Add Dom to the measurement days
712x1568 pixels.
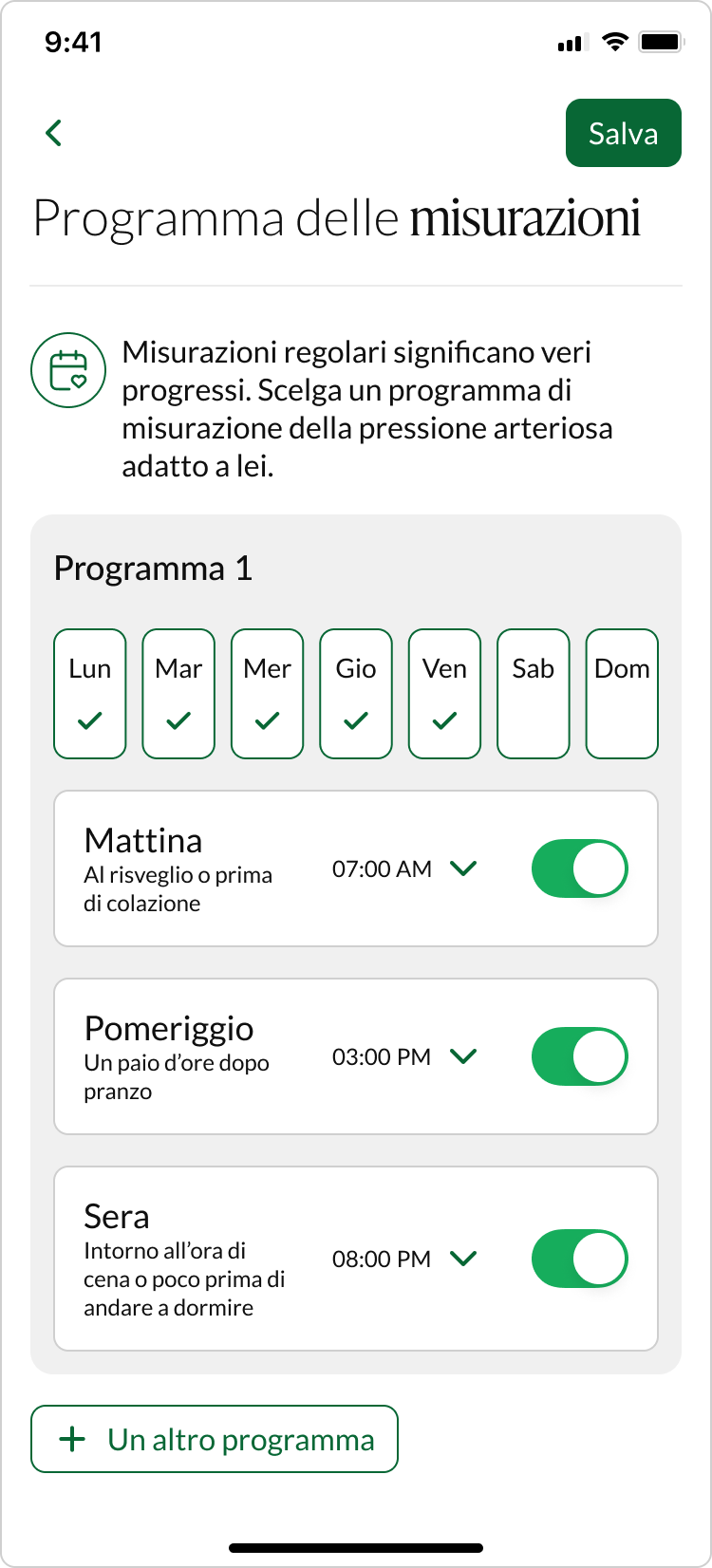pyautogui.click(x=622, y=694)
